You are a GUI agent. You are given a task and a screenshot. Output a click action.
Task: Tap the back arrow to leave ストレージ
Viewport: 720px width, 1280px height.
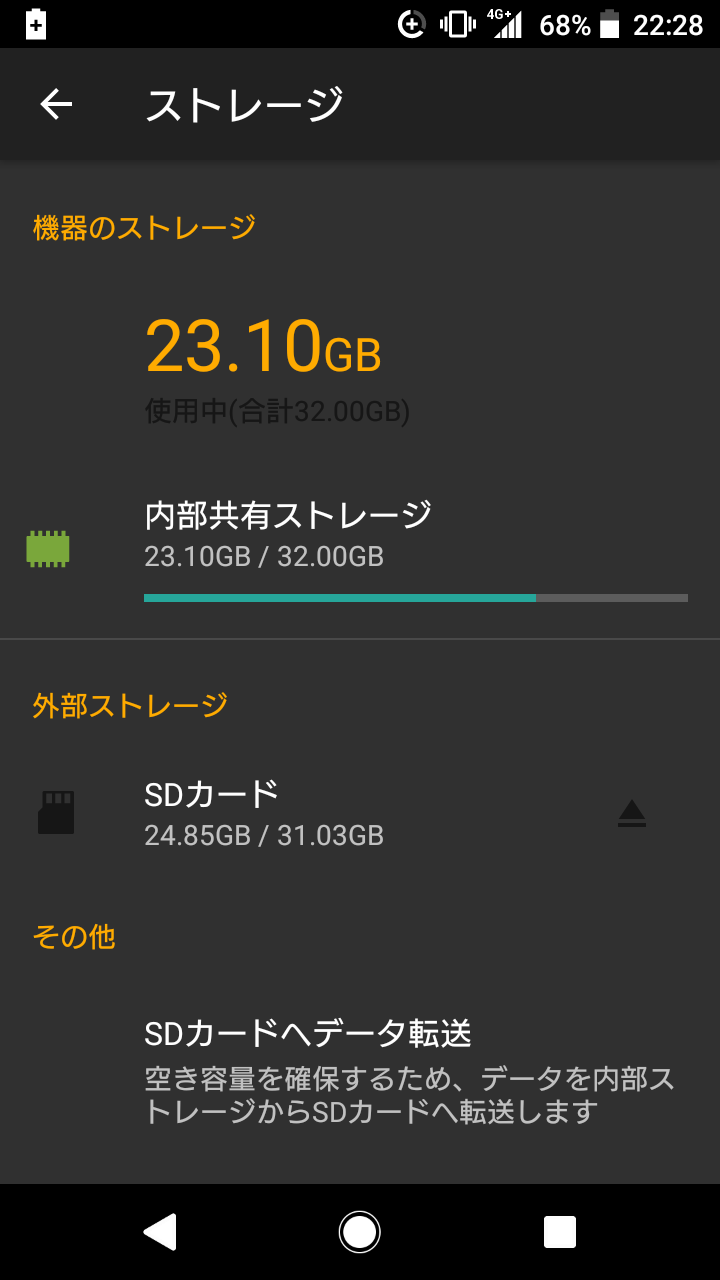(55, 104)
